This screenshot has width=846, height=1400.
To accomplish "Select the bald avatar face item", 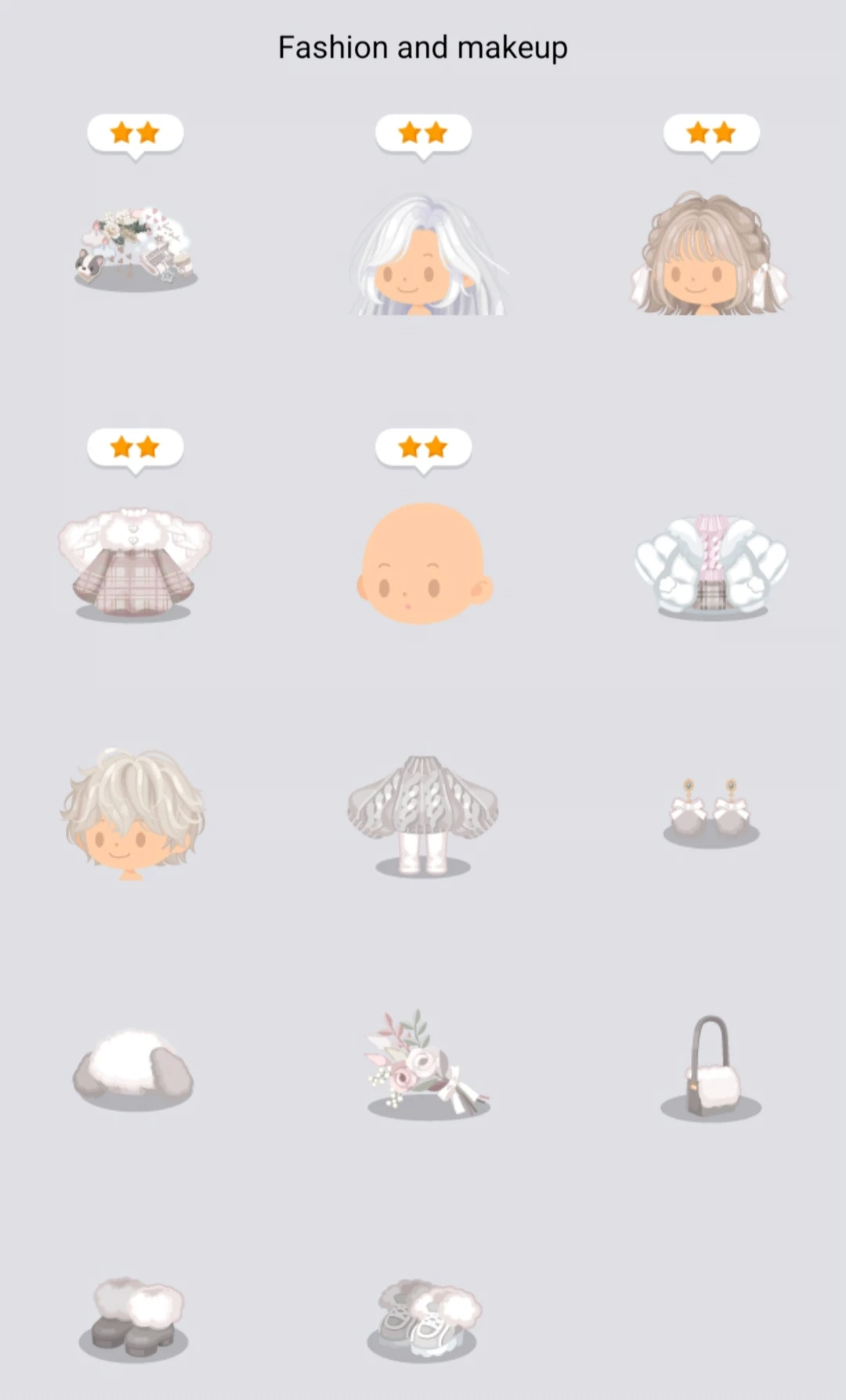I will tap(423, 564).
